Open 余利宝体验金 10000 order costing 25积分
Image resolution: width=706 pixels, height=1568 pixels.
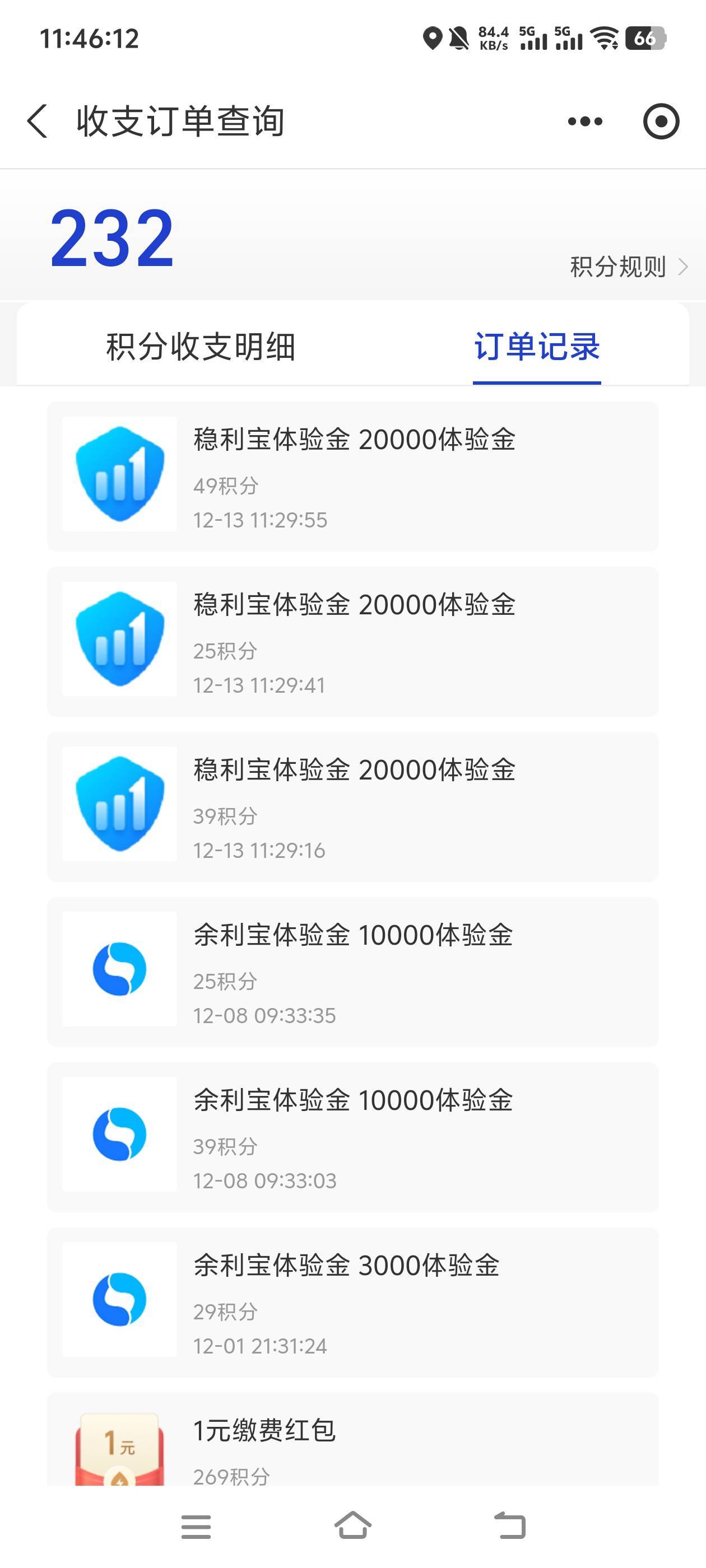tap(352, 972)
